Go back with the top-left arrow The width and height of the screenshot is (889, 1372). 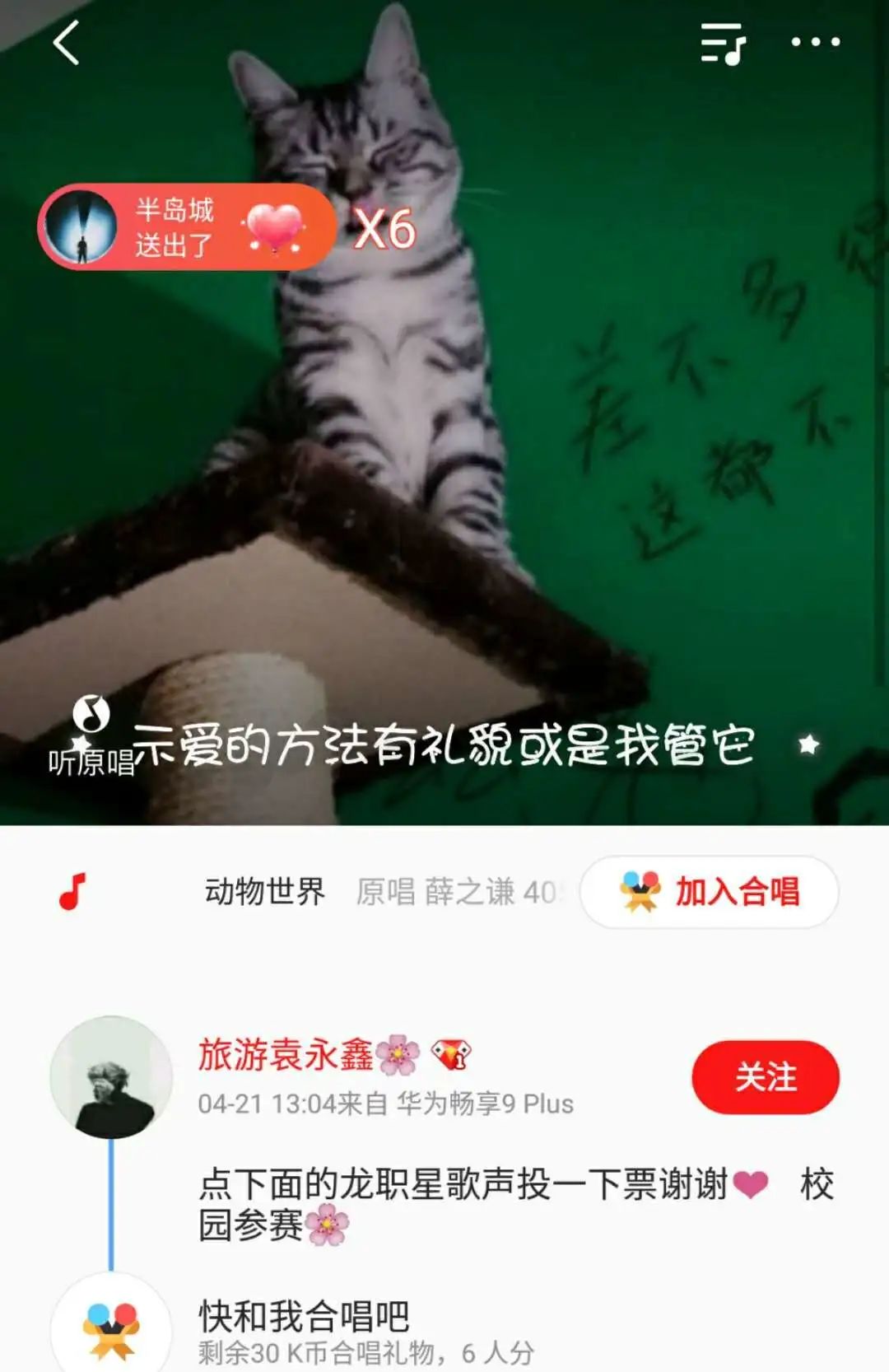[x=66, y=43]
